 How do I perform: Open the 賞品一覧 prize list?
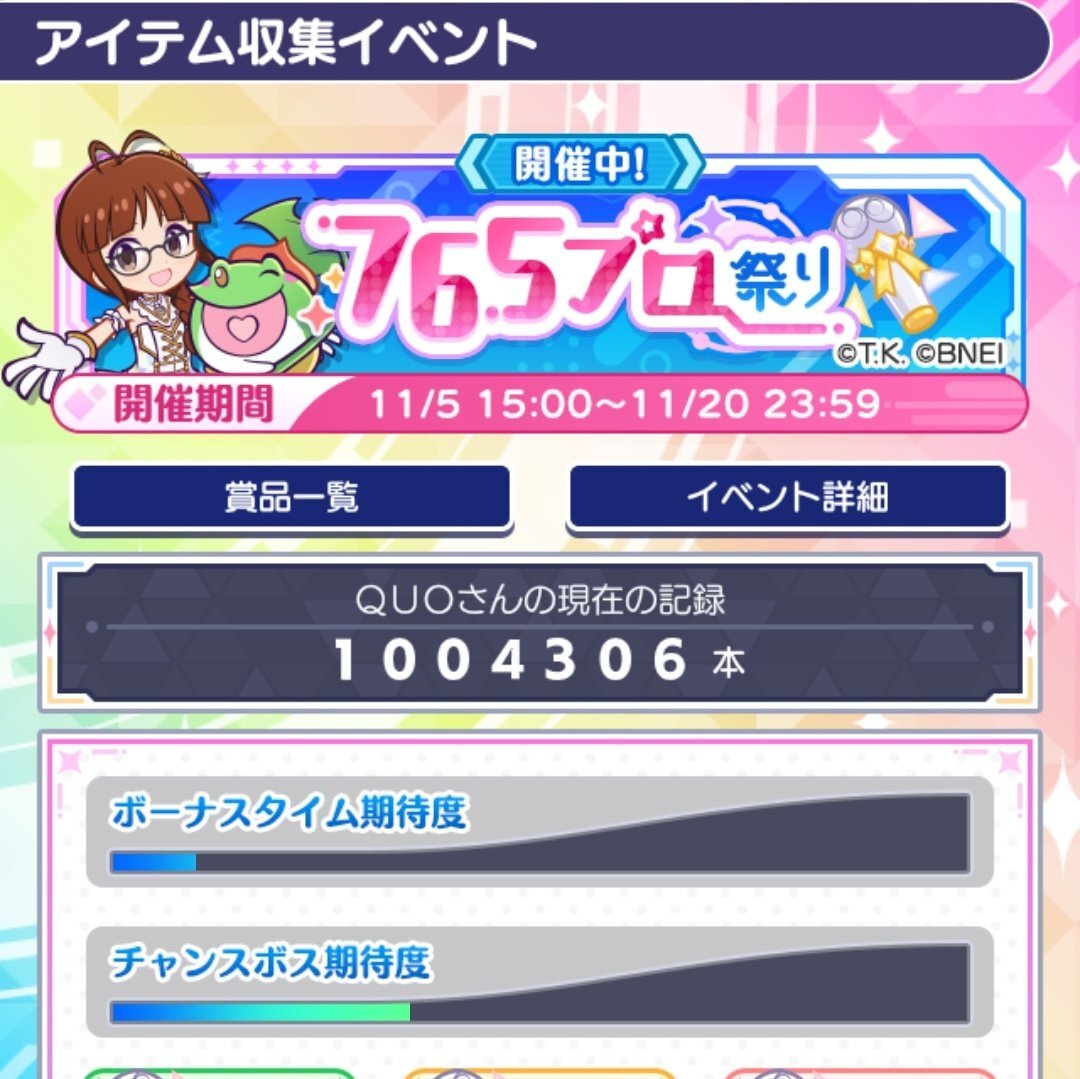[x=291, y=497]
